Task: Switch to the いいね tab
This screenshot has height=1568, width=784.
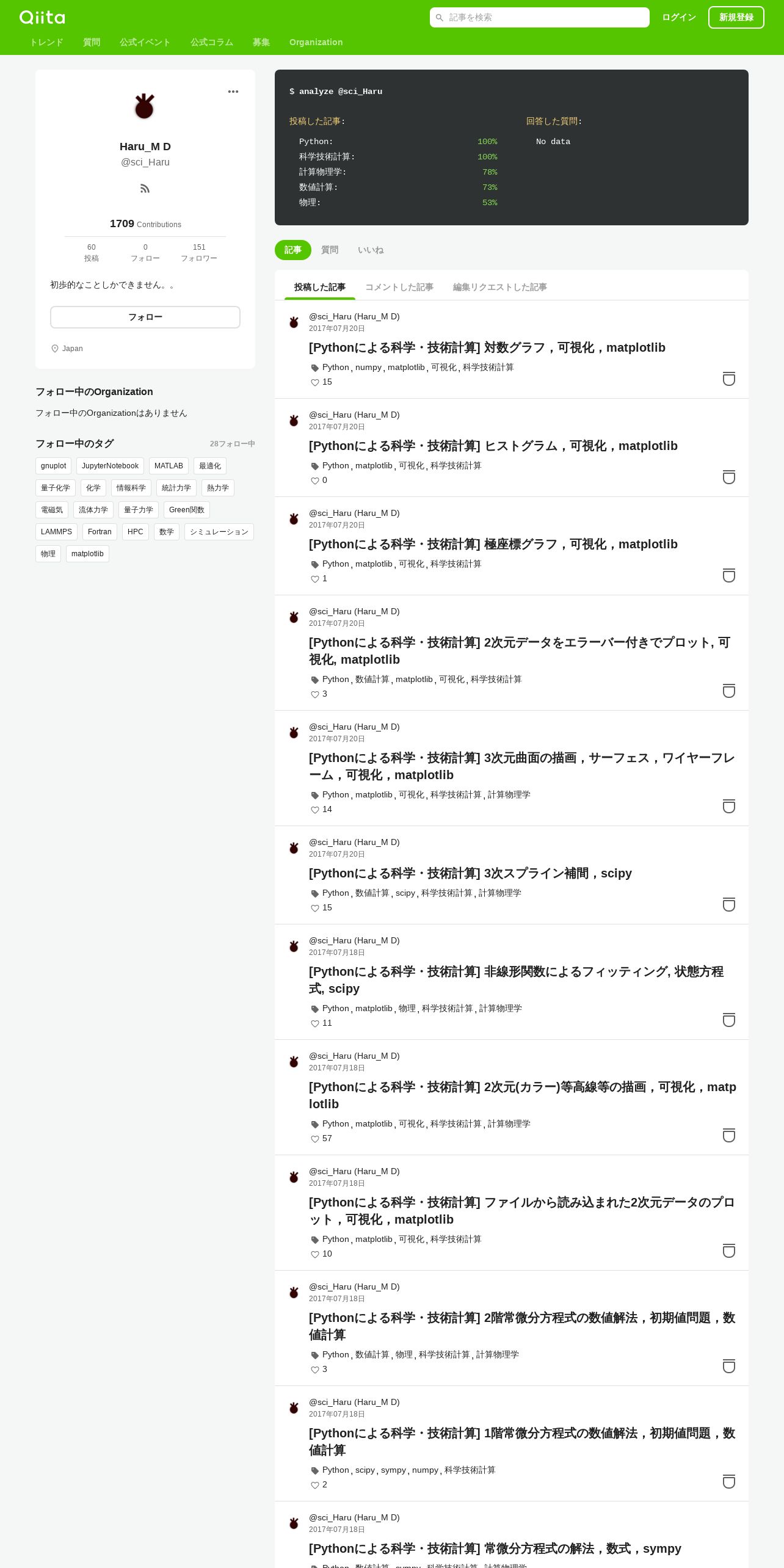Action: point(371,250)
